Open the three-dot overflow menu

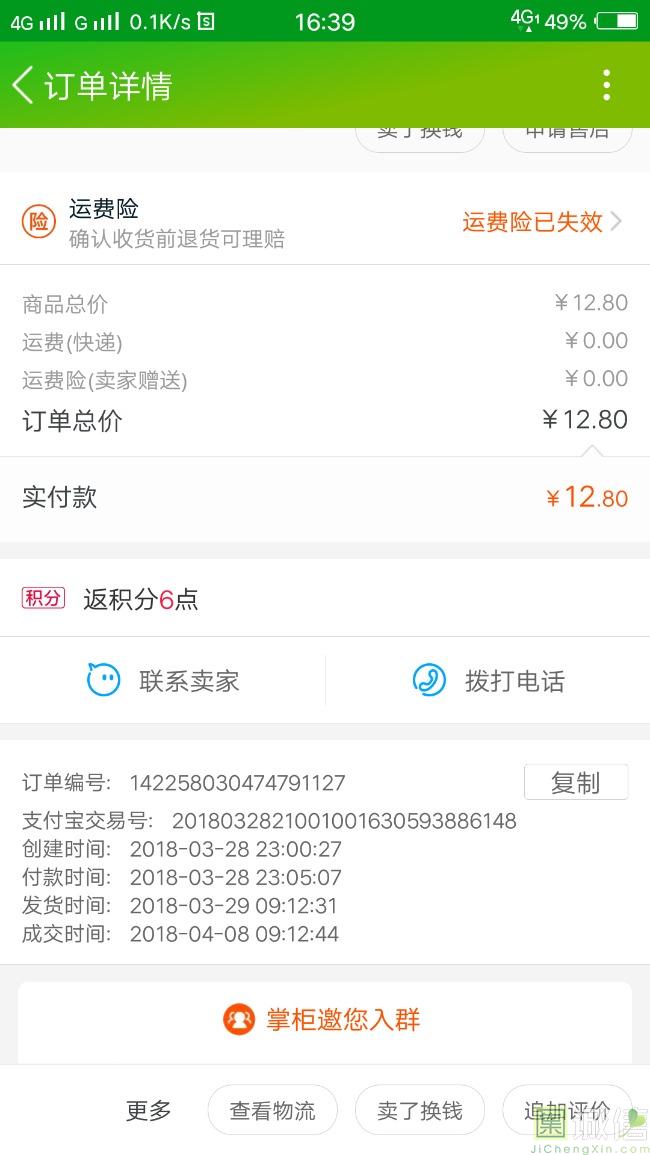(606, 86)
